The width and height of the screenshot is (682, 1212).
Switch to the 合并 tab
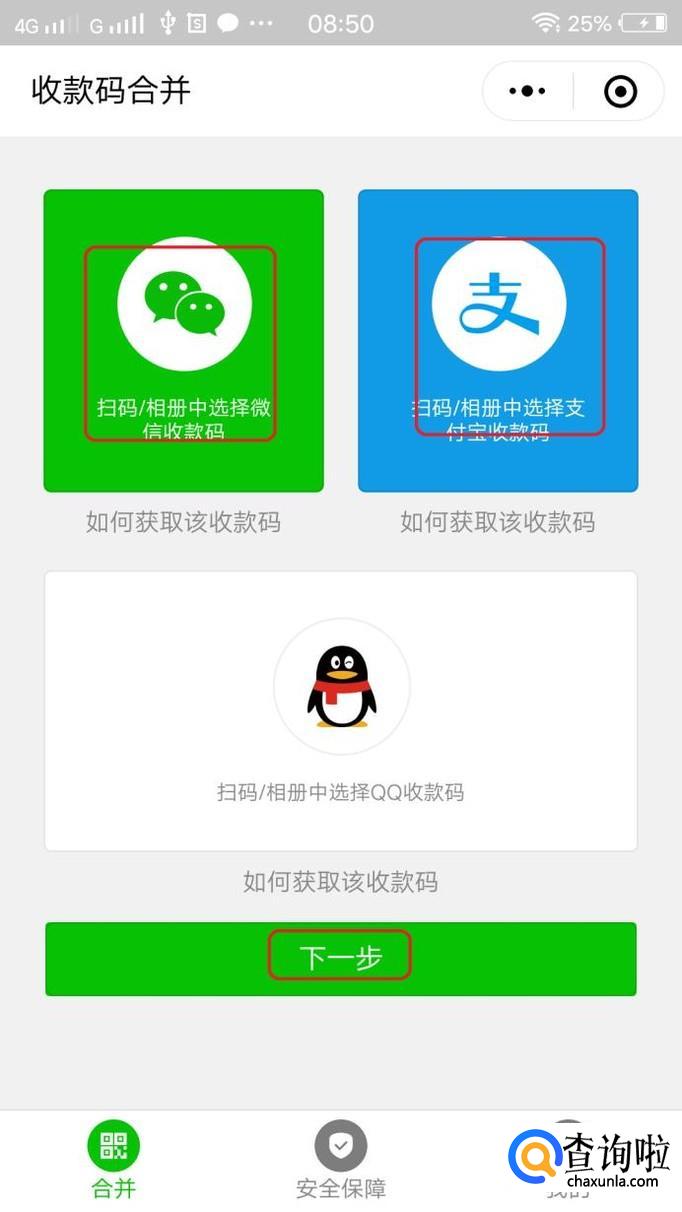point(114,1160)
